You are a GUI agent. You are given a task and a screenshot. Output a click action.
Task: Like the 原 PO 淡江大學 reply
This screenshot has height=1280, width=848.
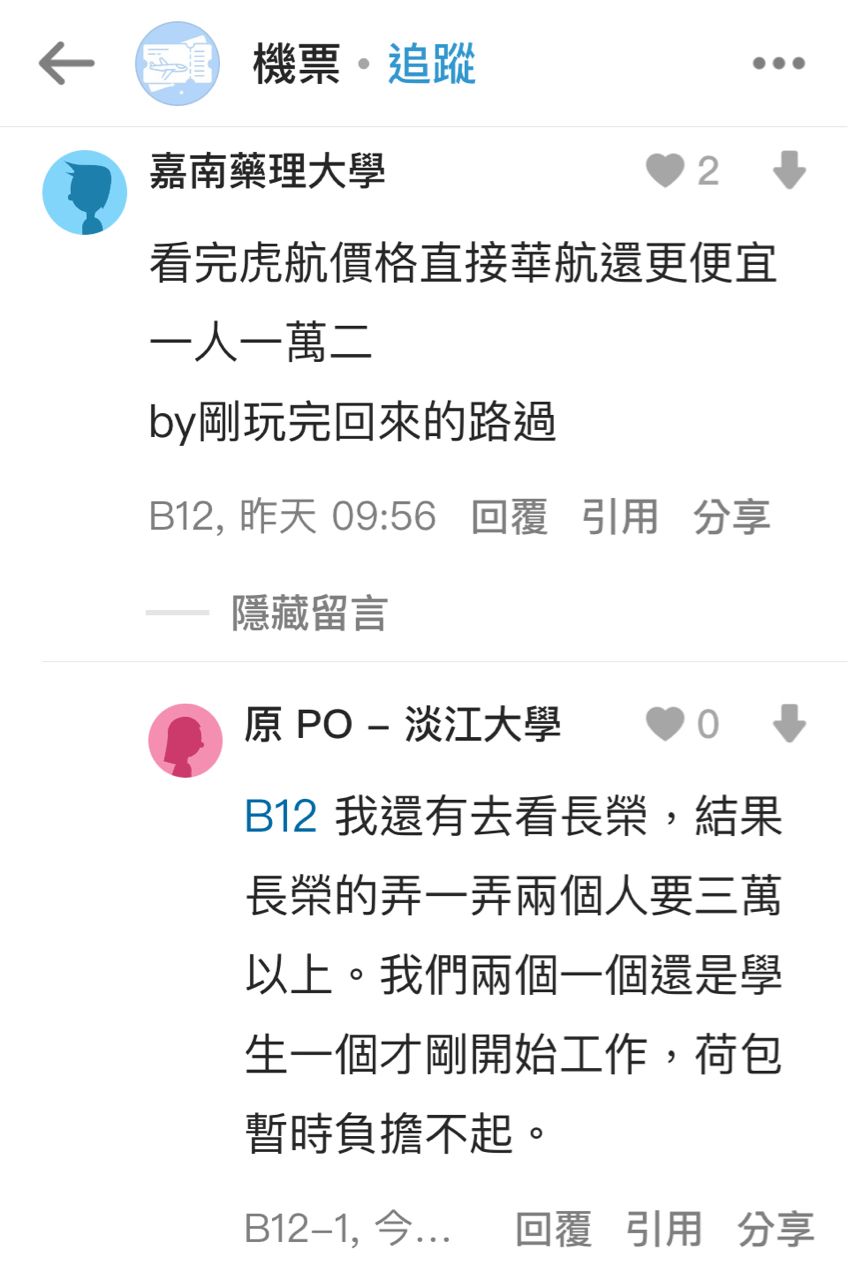(x=665, y=724)
